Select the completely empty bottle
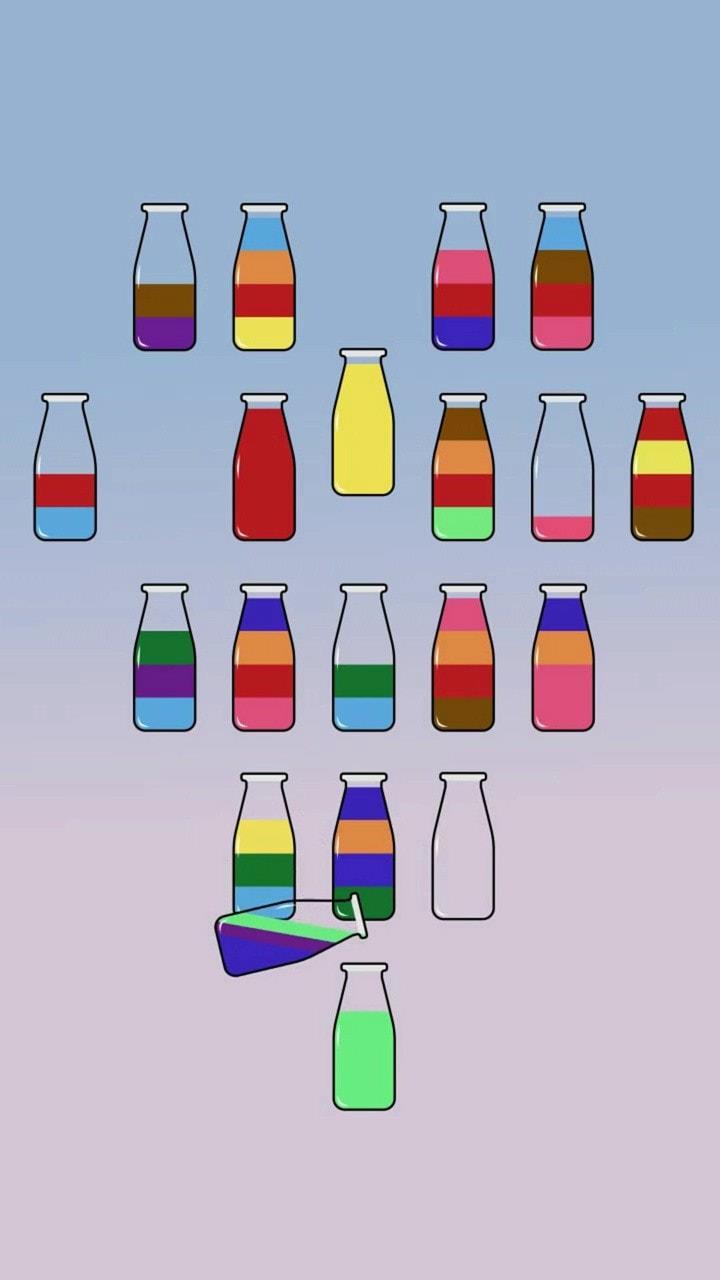The image size is (720, 1280). coord(463,846)
